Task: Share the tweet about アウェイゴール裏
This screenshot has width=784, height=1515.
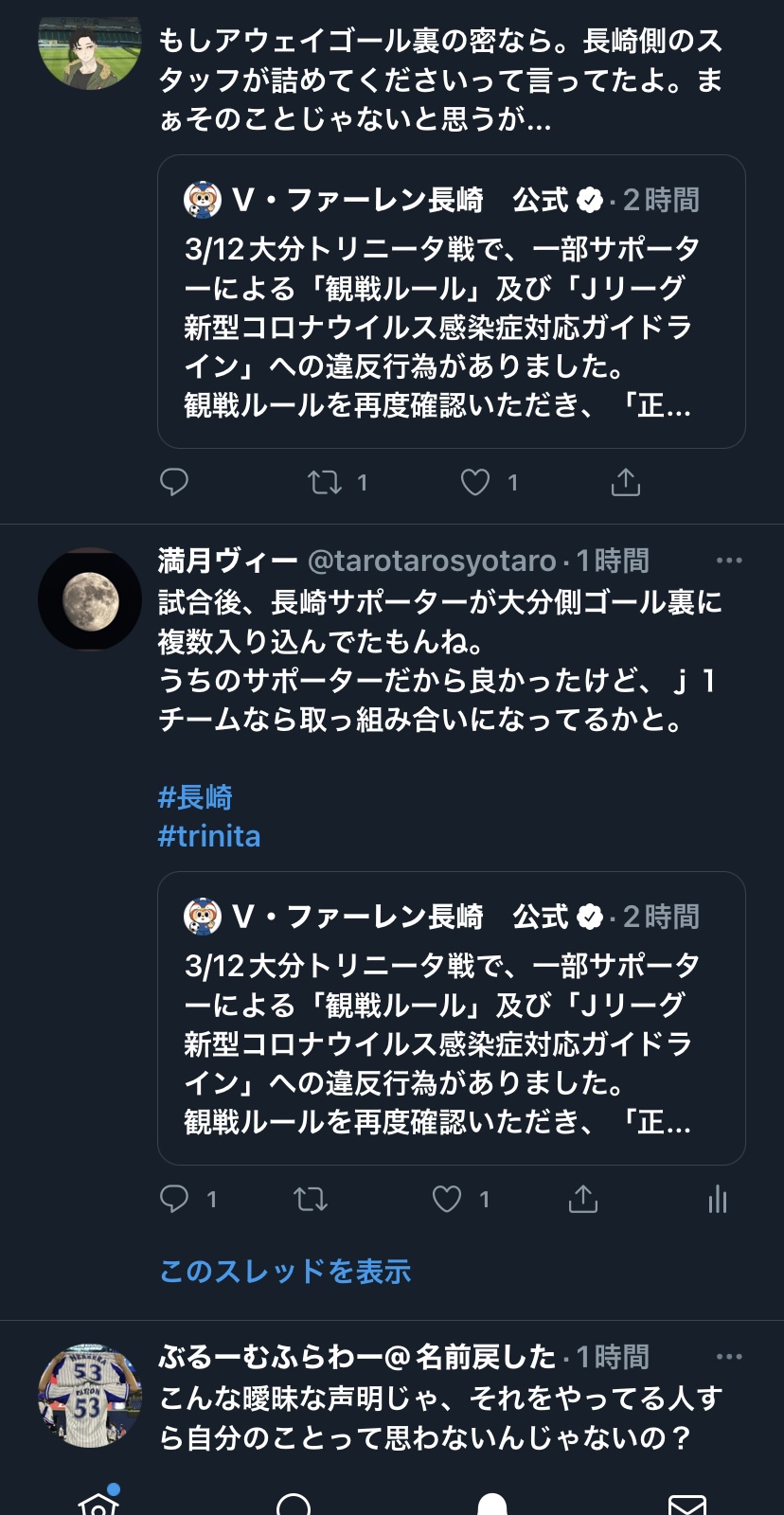Action: [625, 482]
